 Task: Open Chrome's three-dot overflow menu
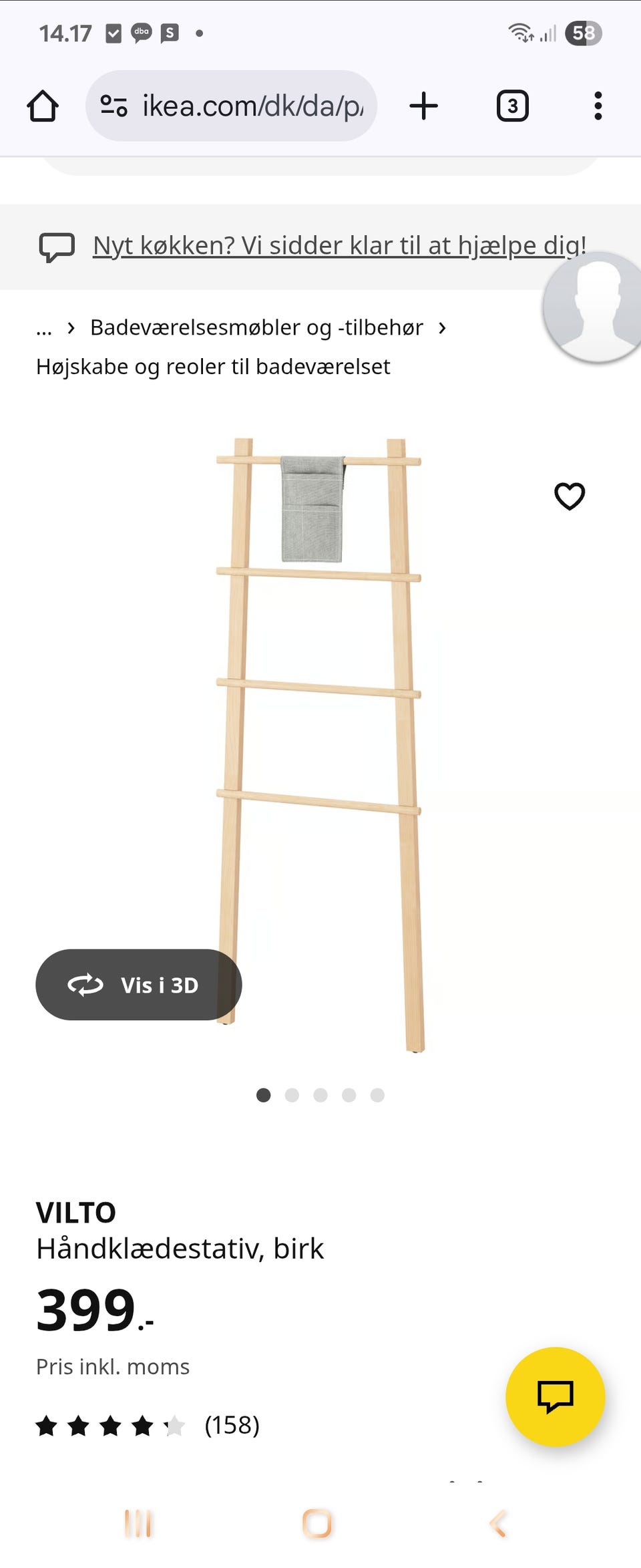click(598, 105)
